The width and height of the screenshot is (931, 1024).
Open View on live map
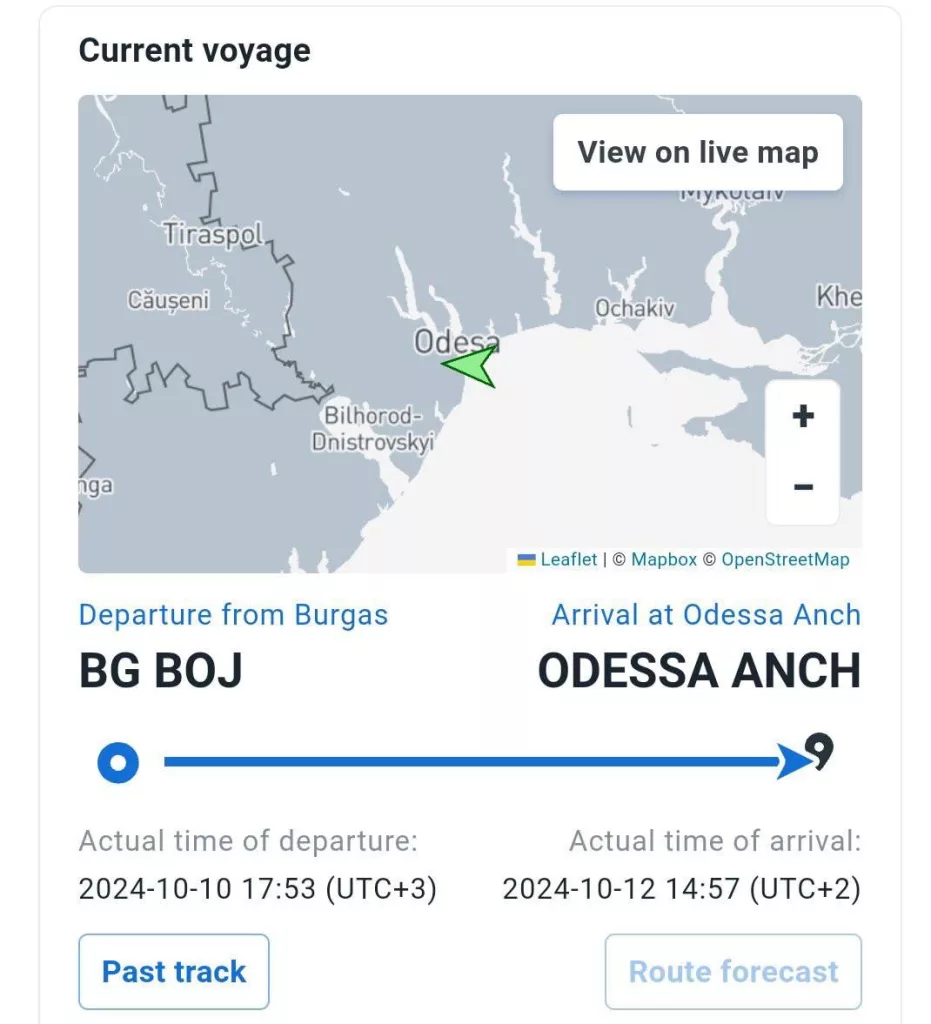pos(697,152)
